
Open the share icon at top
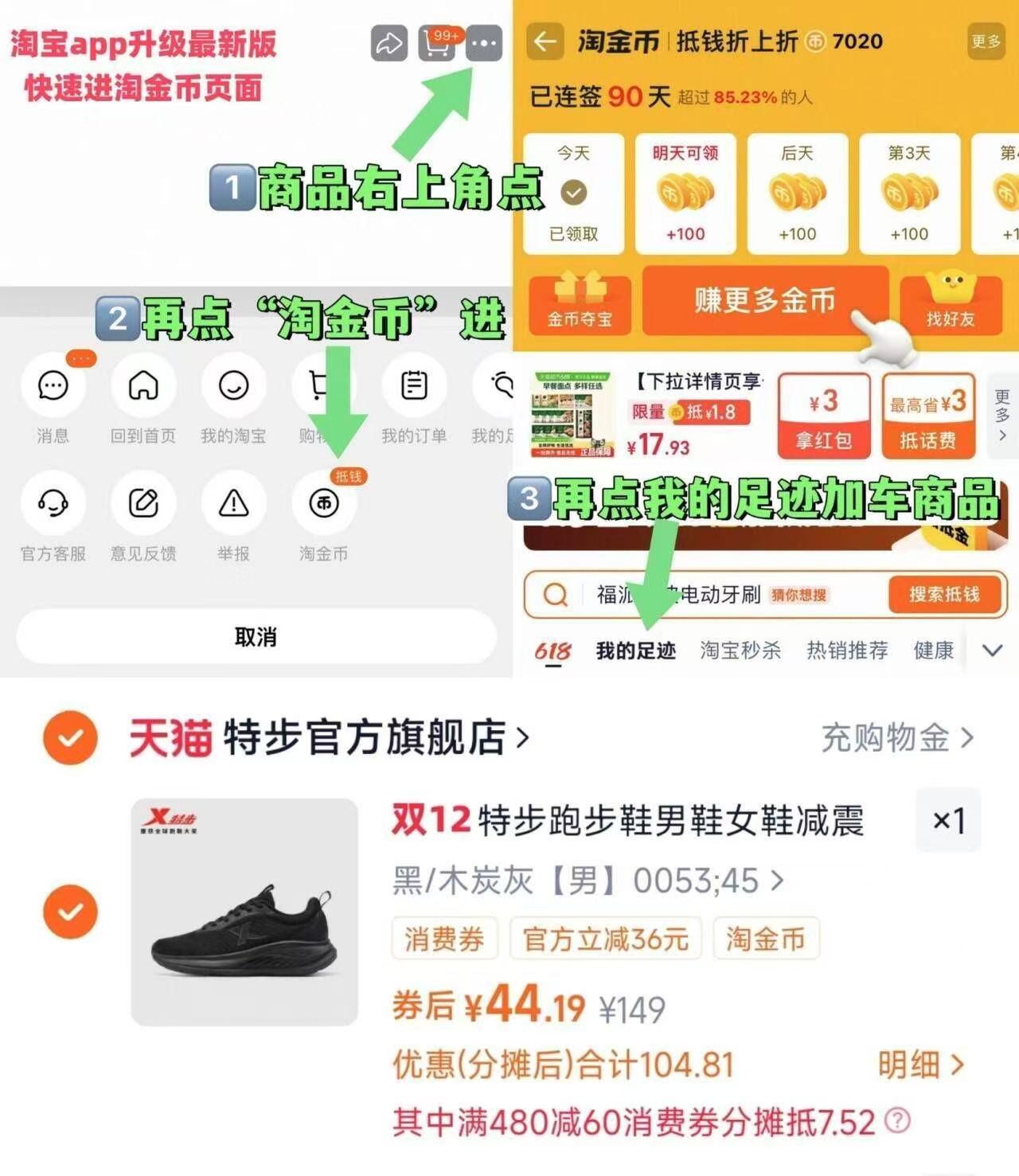tap(388, 44)
